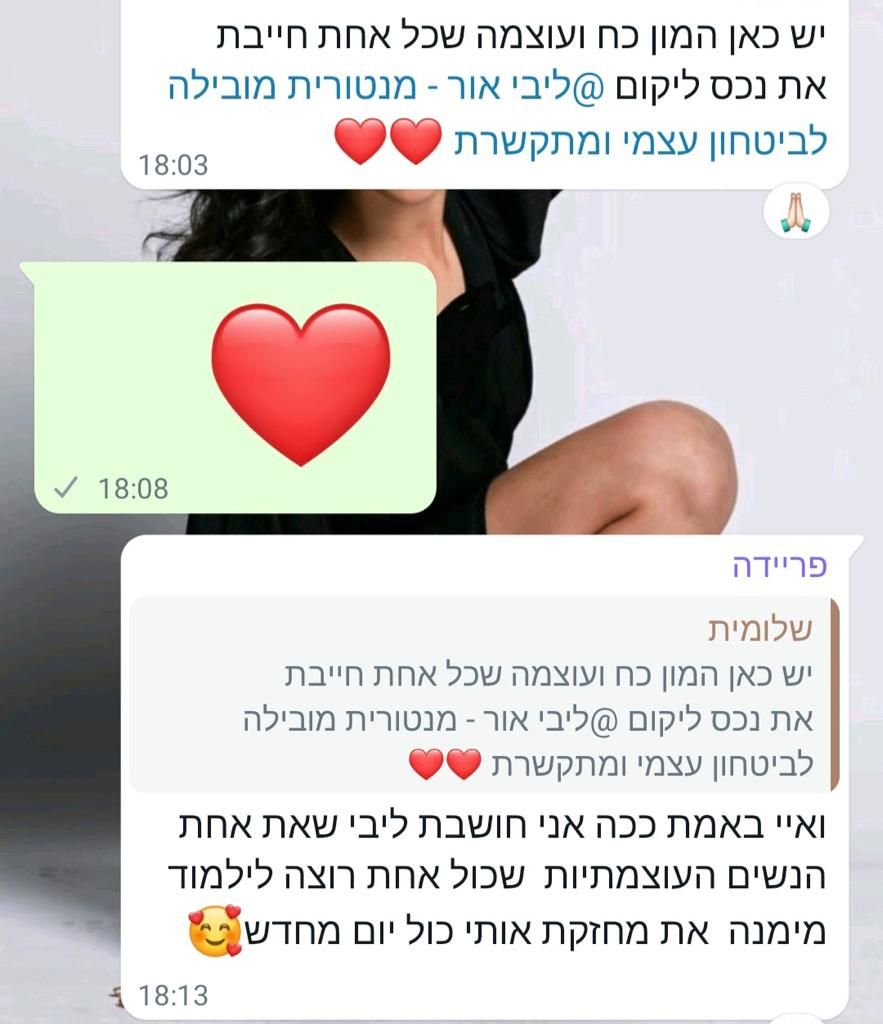View the praying hands reaction details

[x=796, y=212]
